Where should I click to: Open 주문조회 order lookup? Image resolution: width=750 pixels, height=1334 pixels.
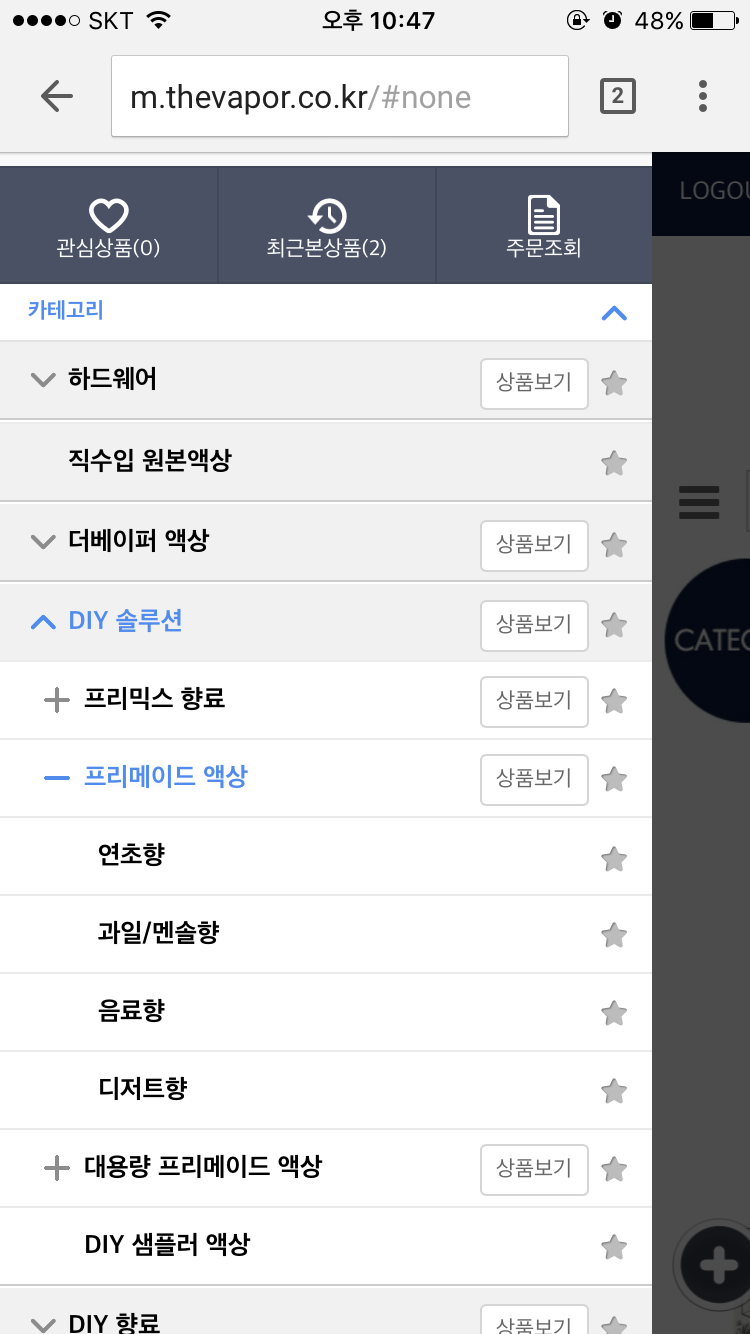(543, 228)
